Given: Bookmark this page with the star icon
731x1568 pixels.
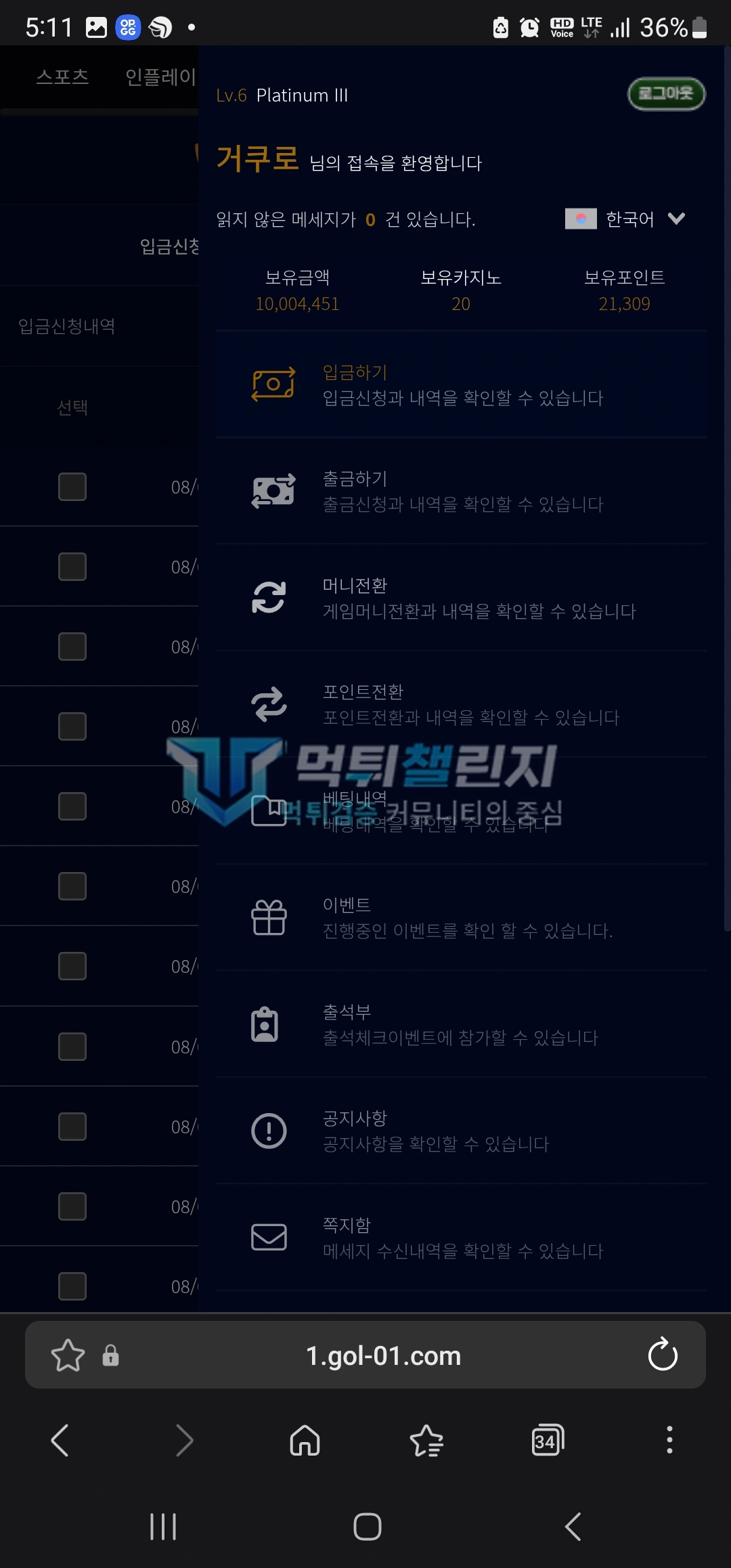Looking at the screenshot, I should click(68, 1355).
